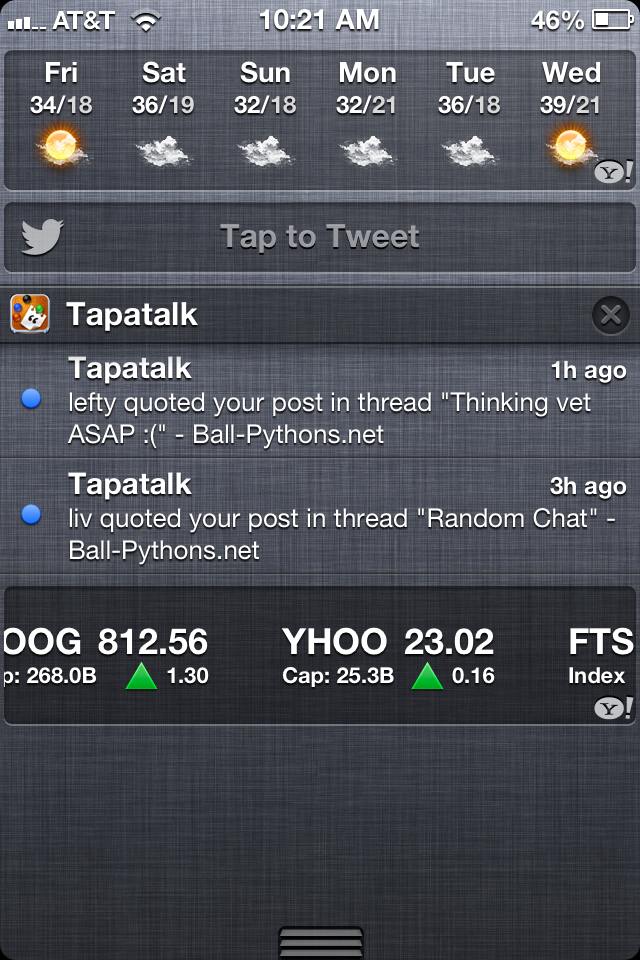This screenshot has width=640, height=960.
Task: Tap to Tweet button
Action: tap(320, 237)
